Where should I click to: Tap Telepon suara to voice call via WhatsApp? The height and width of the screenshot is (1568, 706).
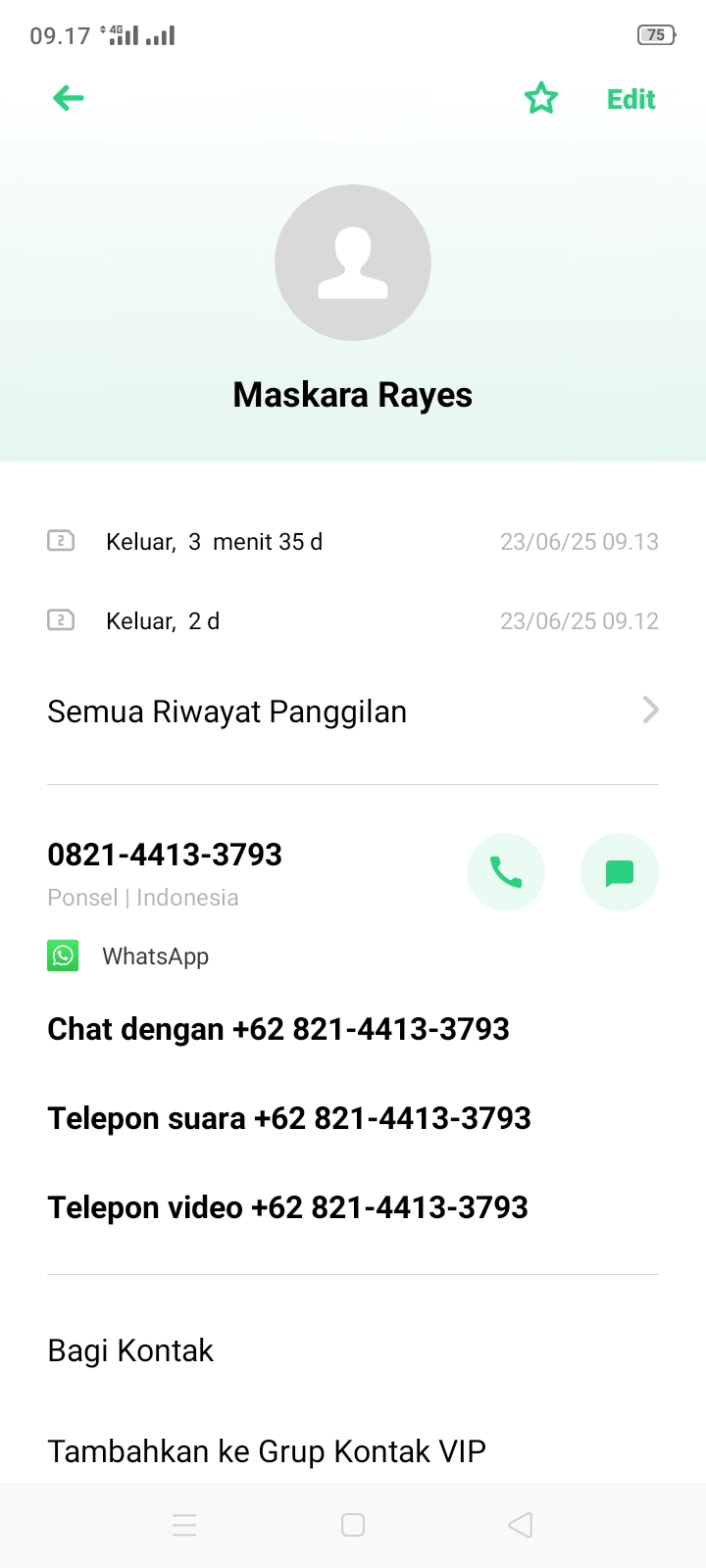pos(288,1118)
